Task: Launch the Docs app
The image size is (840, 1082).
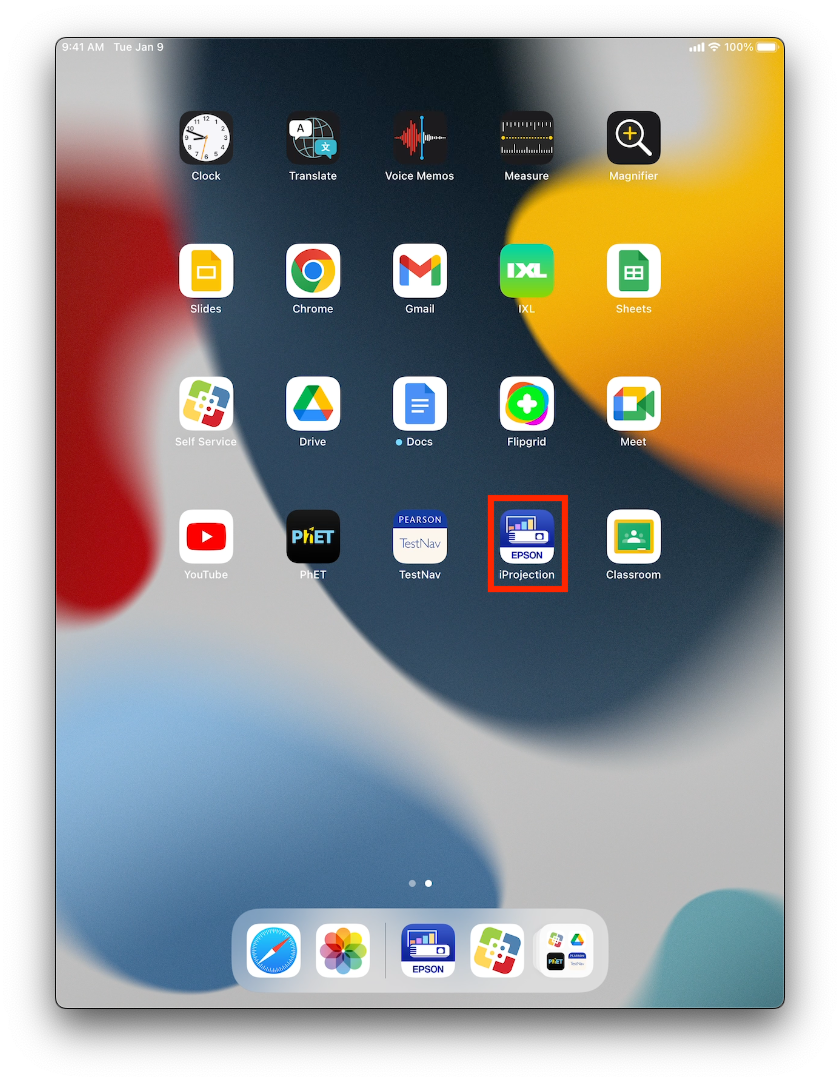Action: point(420,404)
